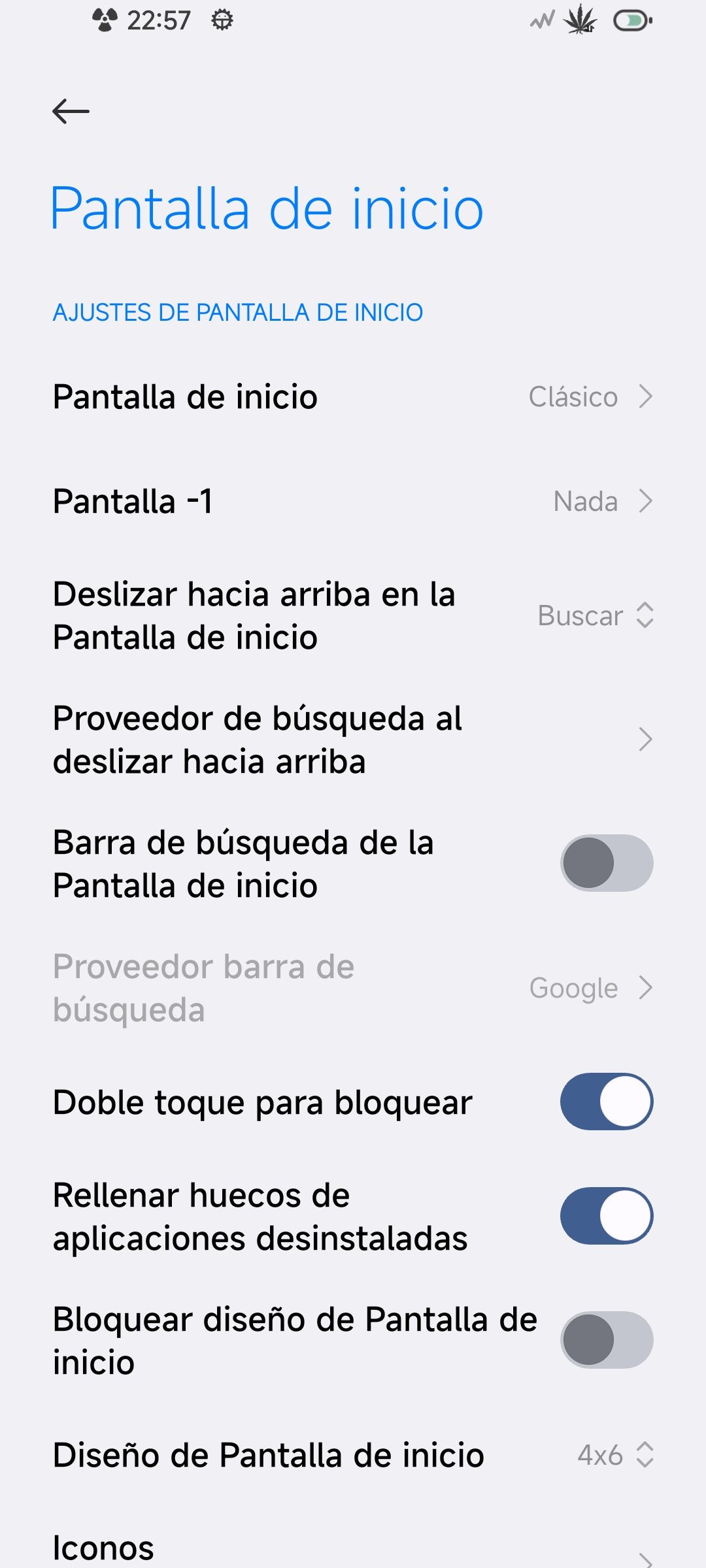Open Proveedor de búsqueda al deslizar hacia arriba
The height and width of the screenshot is (1568, 706).
353,740
